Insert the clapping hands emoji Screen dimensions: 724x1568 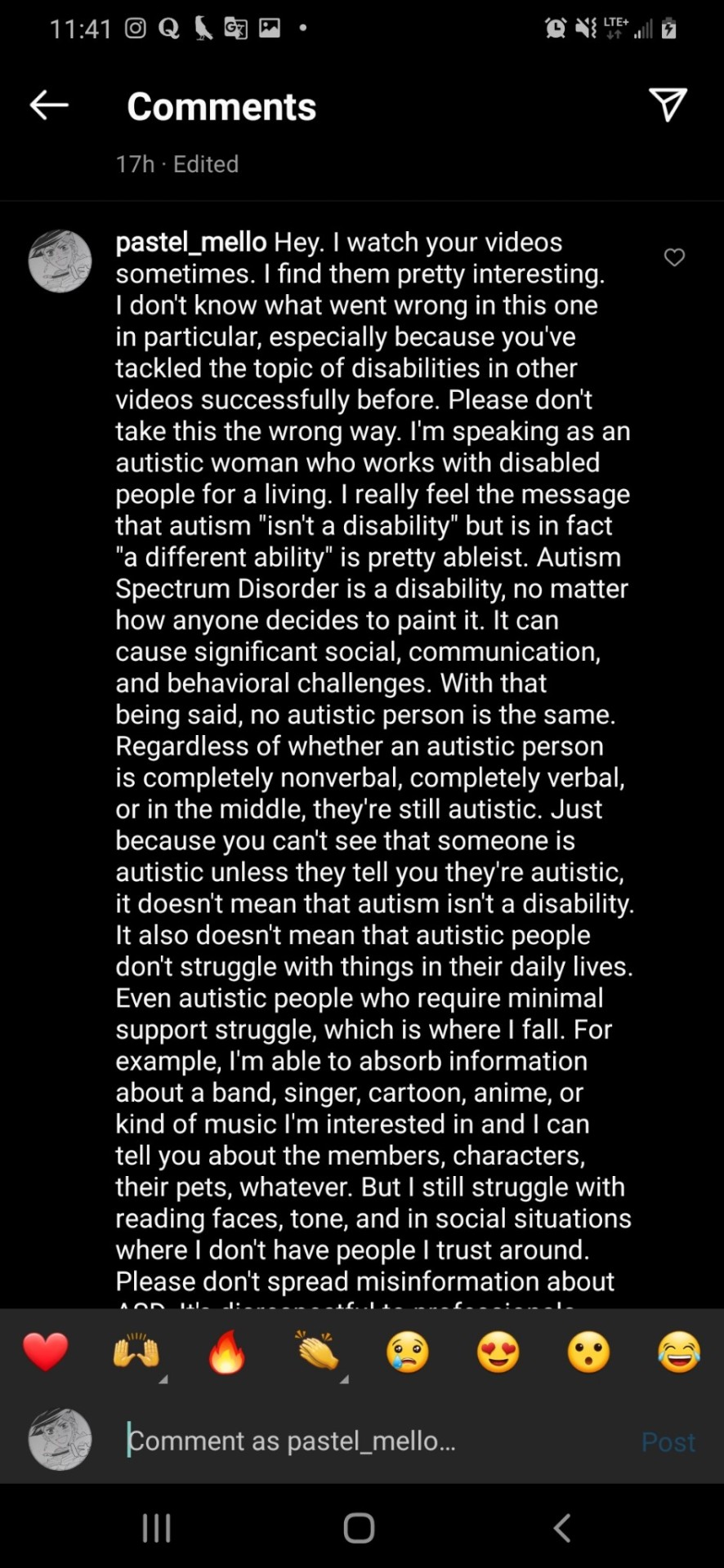[318, 1352]
